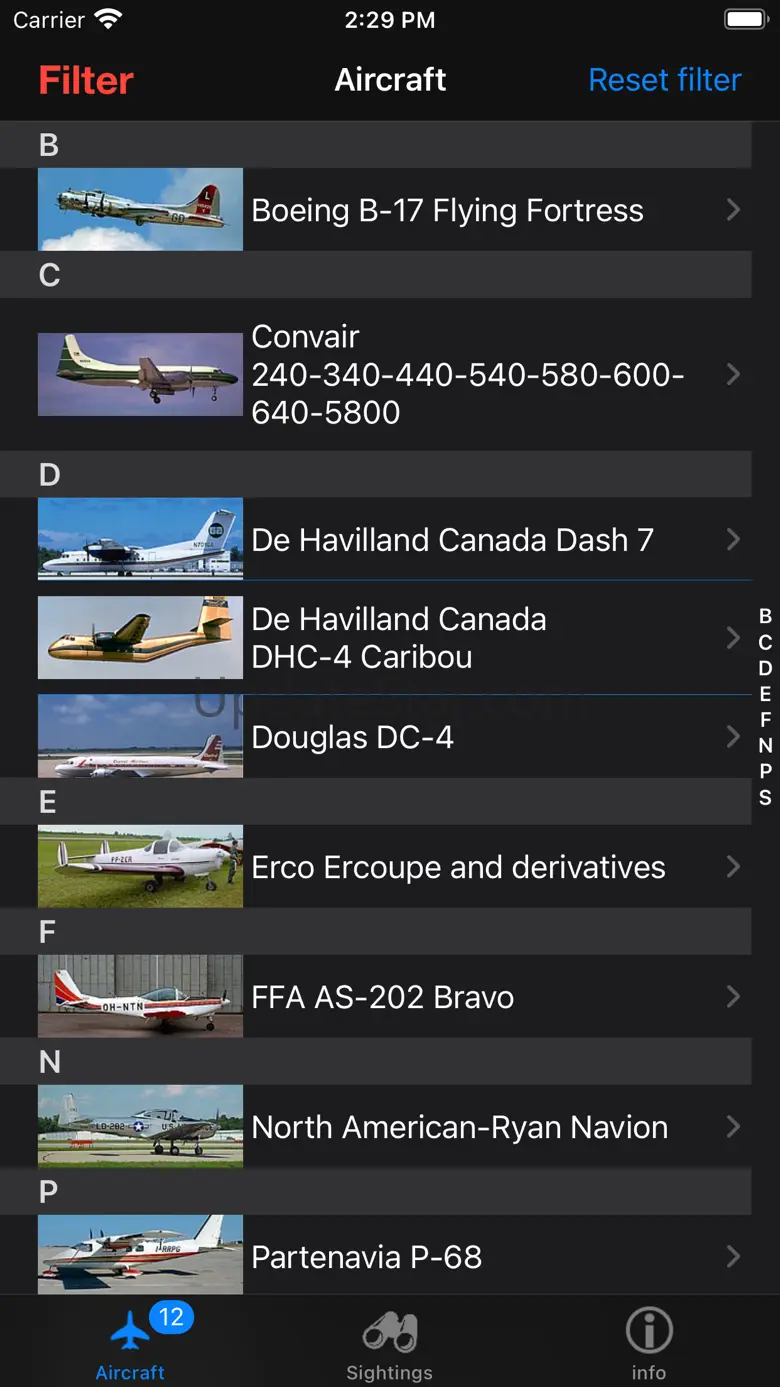Tap Reset filter
Image resolution: width=780 pixels, height=1387 pixels.
click(x=665, y=80)
